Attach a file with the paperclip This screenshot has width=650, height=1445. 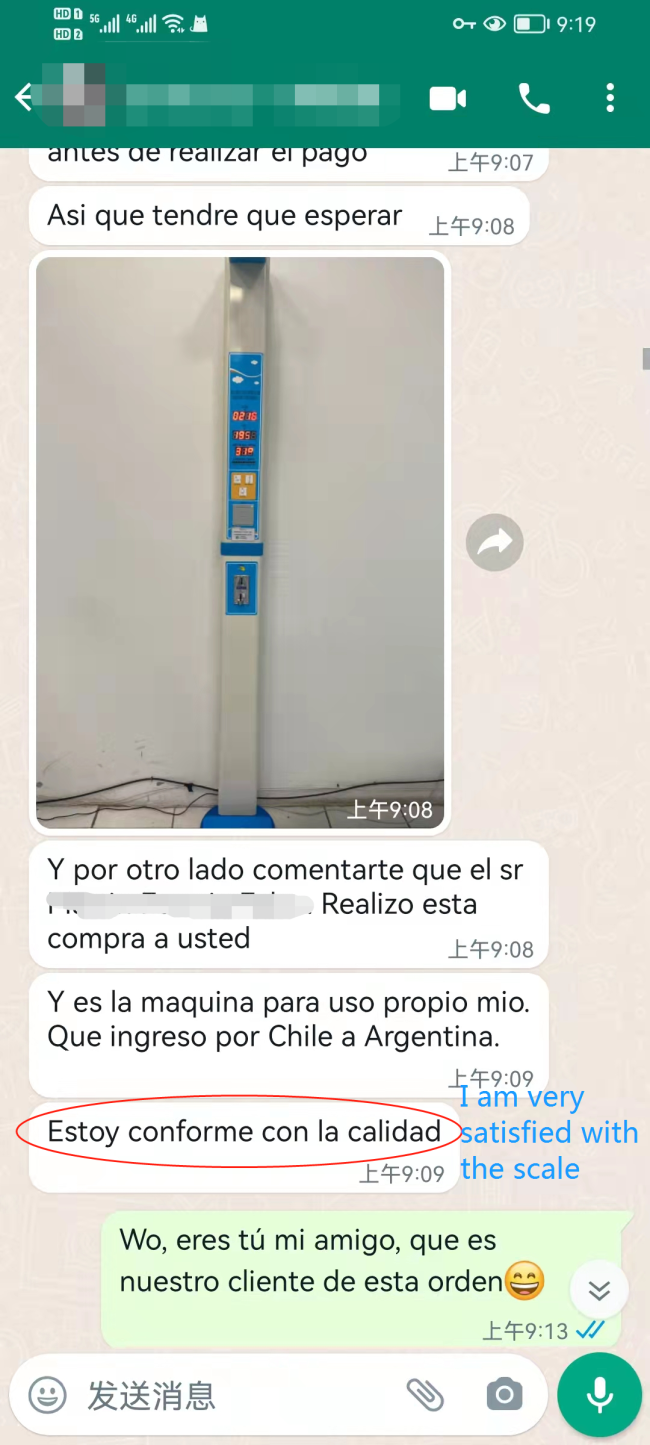425,1394
